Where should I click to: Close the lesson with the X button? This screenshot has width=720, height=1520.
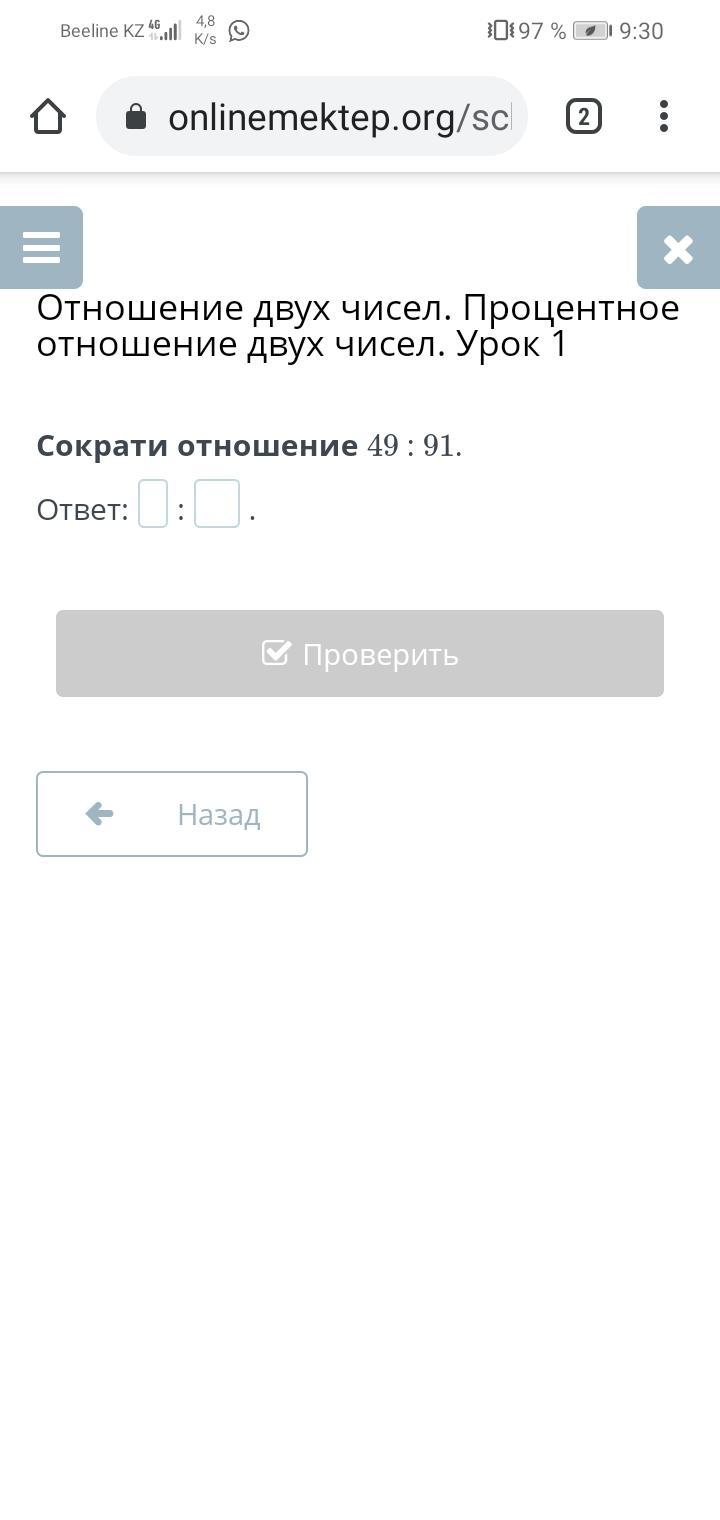[x=678, y=248]
